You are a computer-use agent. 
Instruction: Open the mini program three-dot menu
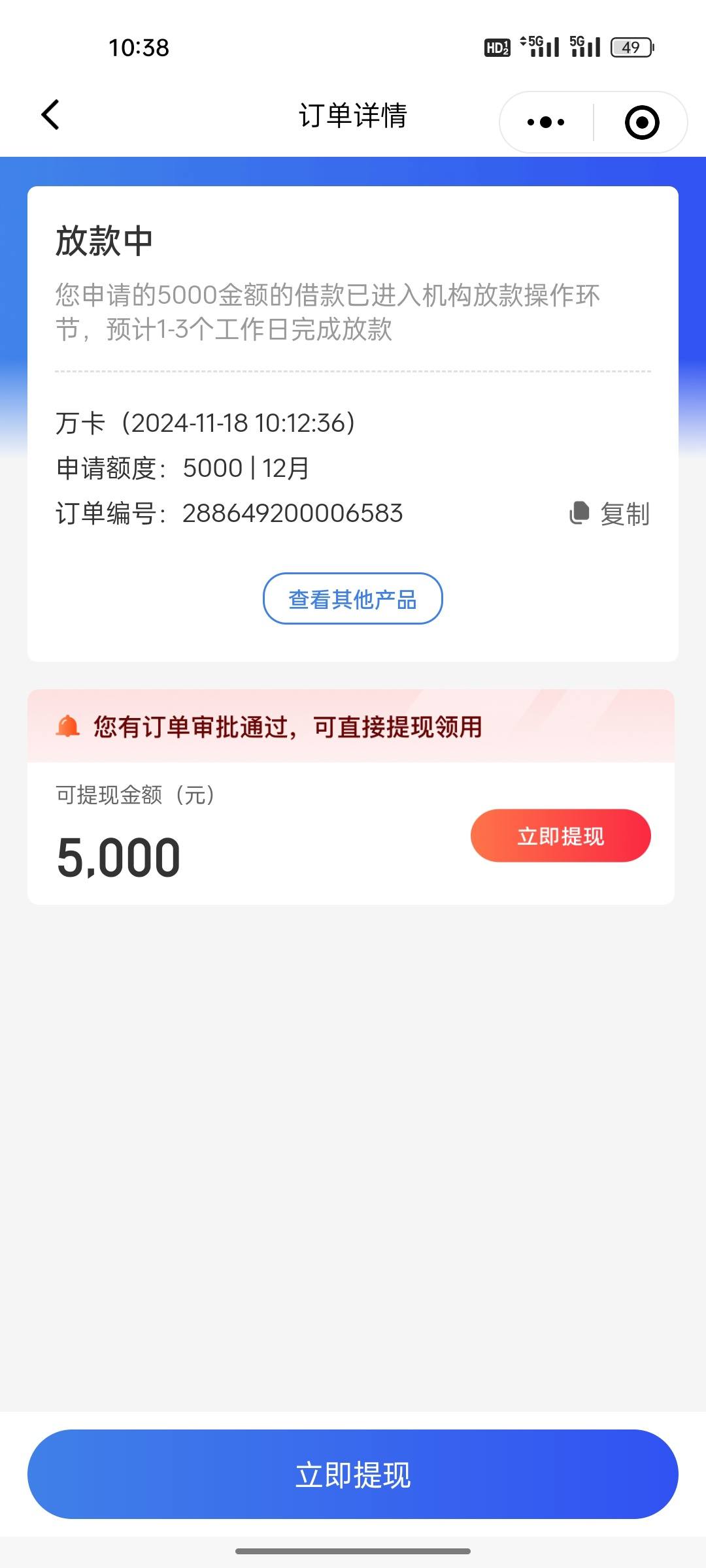tap(546, 122)
